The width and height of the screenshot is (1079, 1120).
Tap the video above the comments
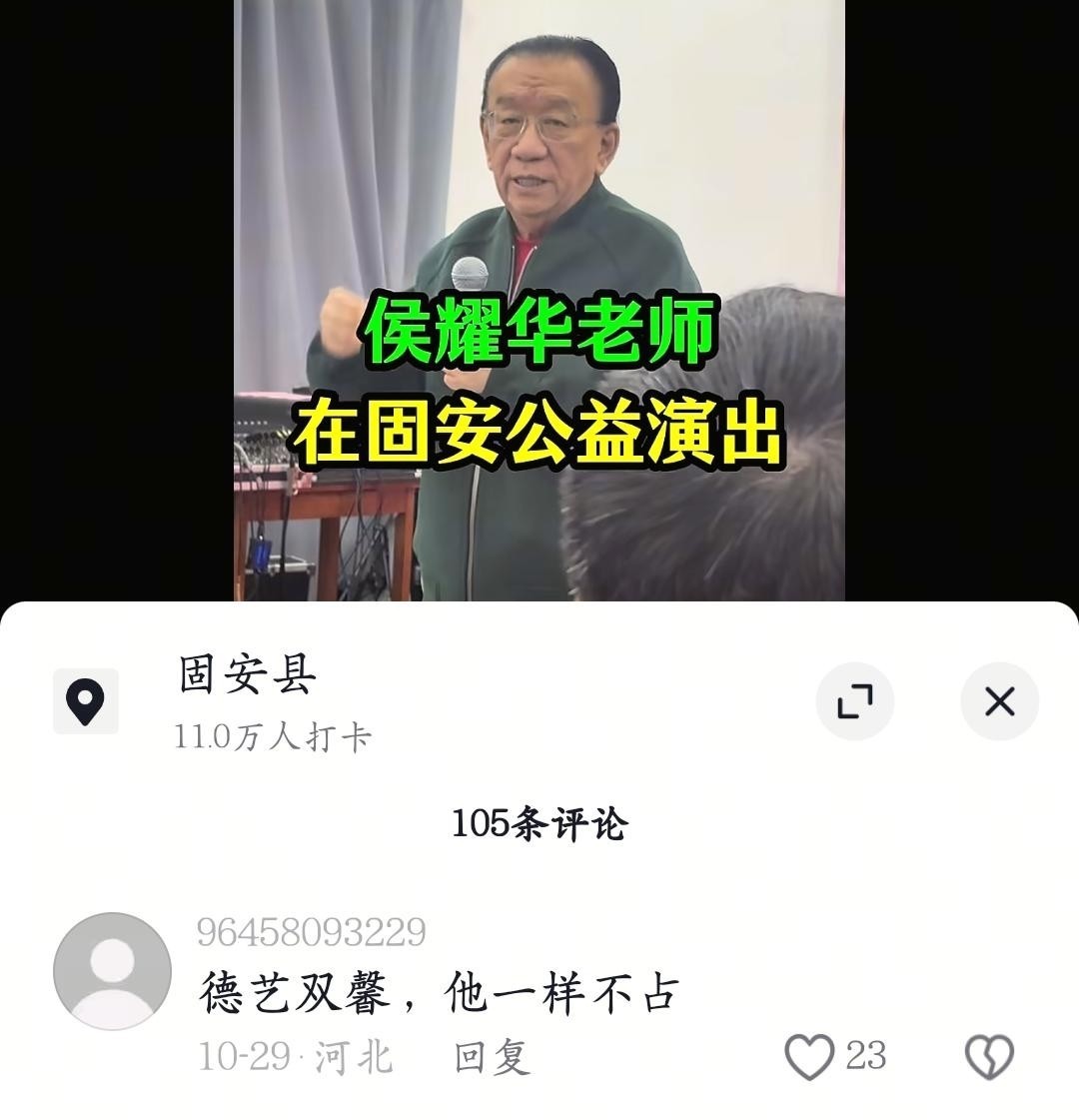539,300
